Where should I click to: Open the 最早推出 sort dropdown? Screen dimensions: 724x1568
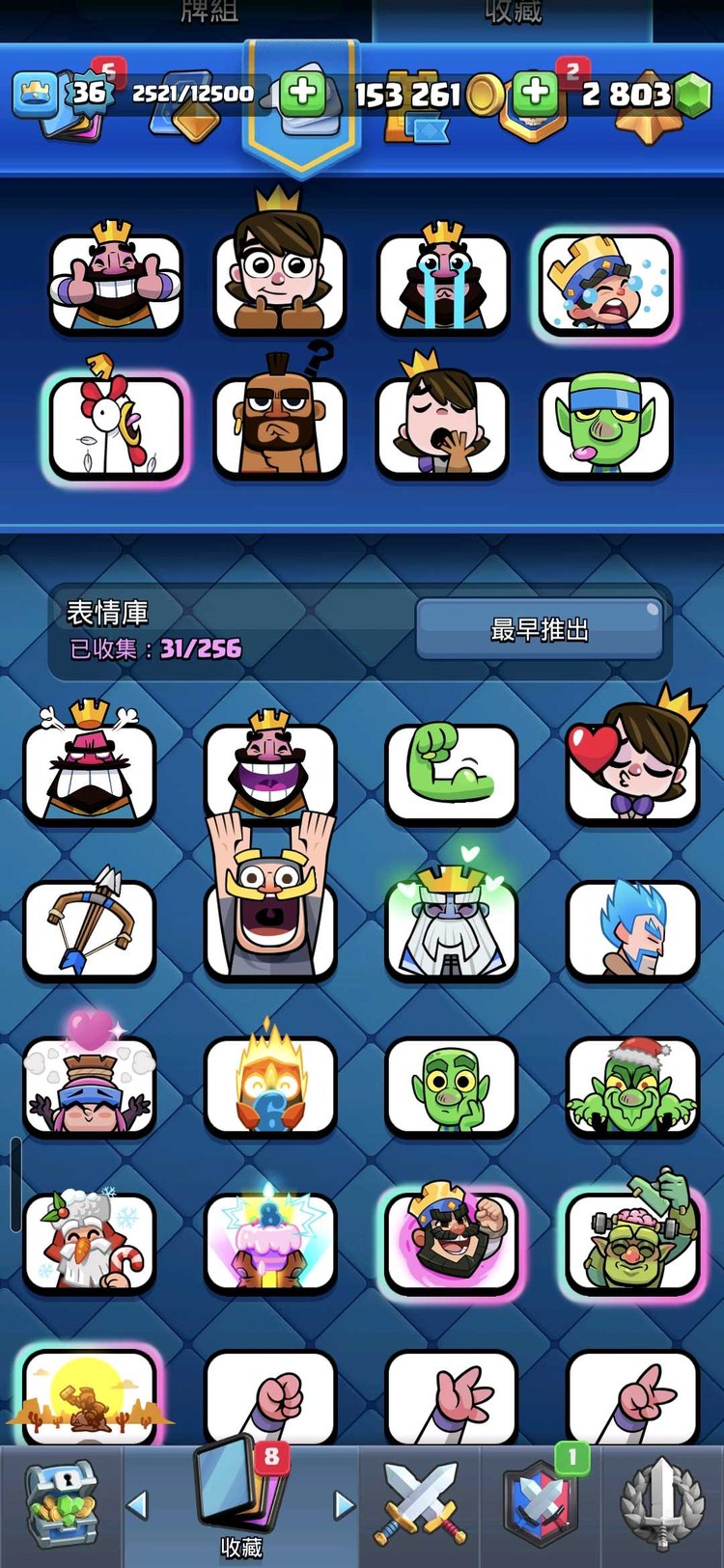(539, 630)
